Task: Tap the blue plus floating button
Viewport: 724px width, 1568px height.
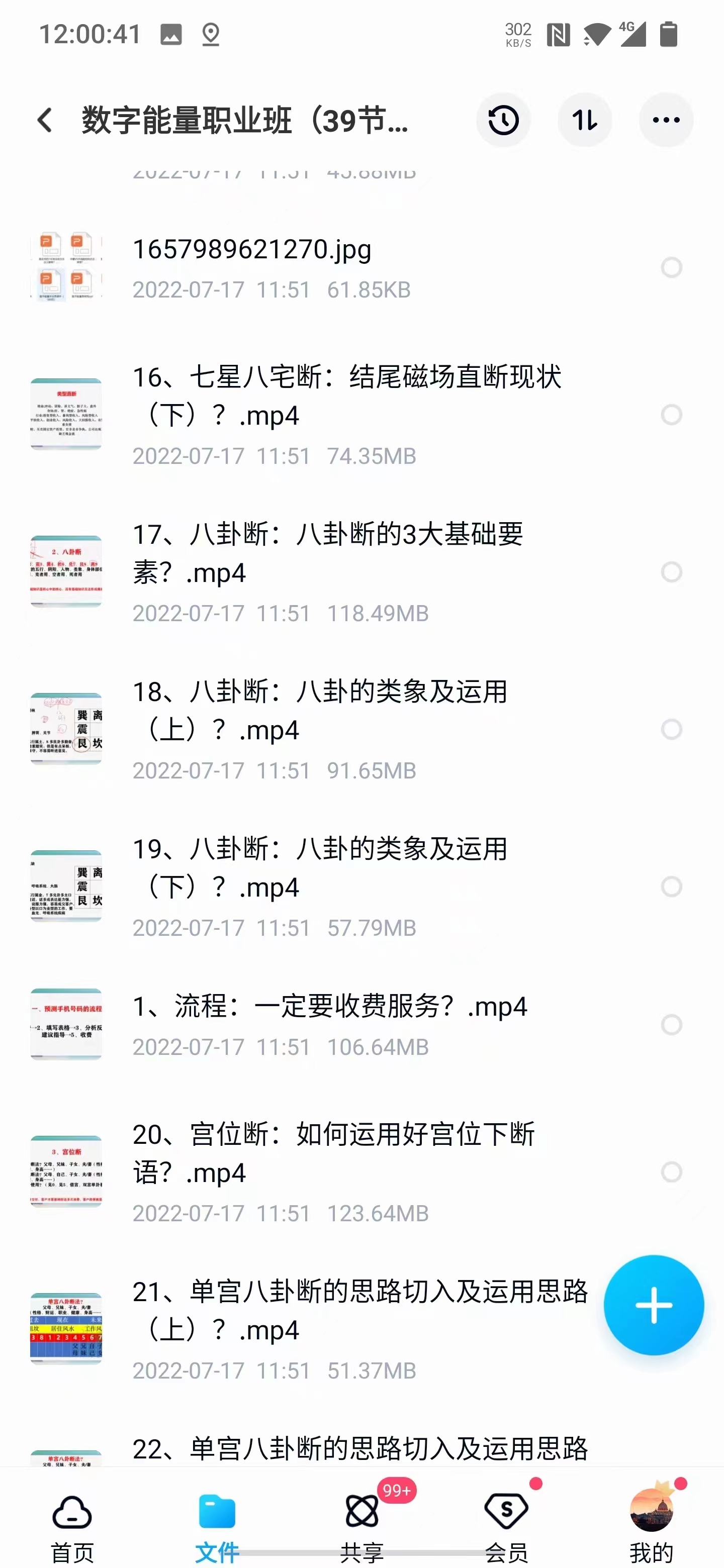Action: point(654,1305)
